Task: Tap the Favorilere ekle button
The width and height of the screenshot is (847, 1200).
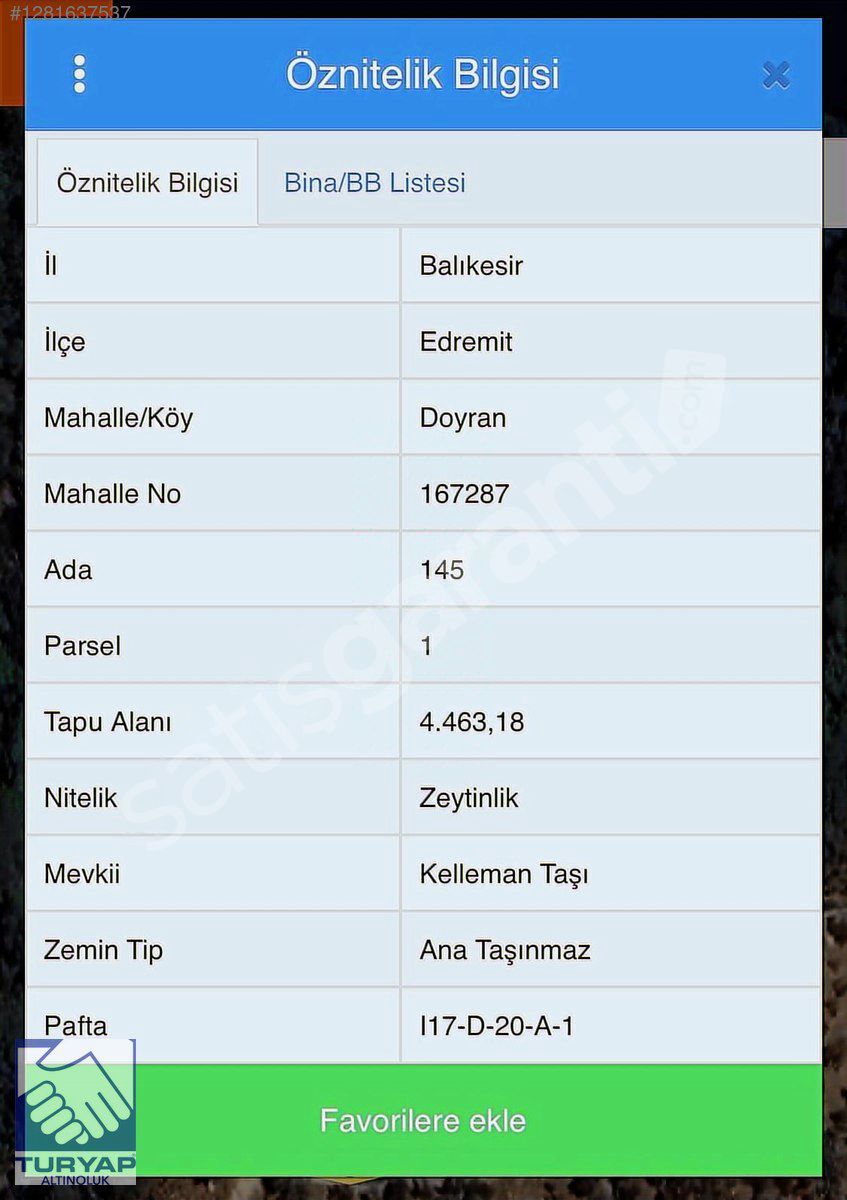Action: (x=423, y=1120)
